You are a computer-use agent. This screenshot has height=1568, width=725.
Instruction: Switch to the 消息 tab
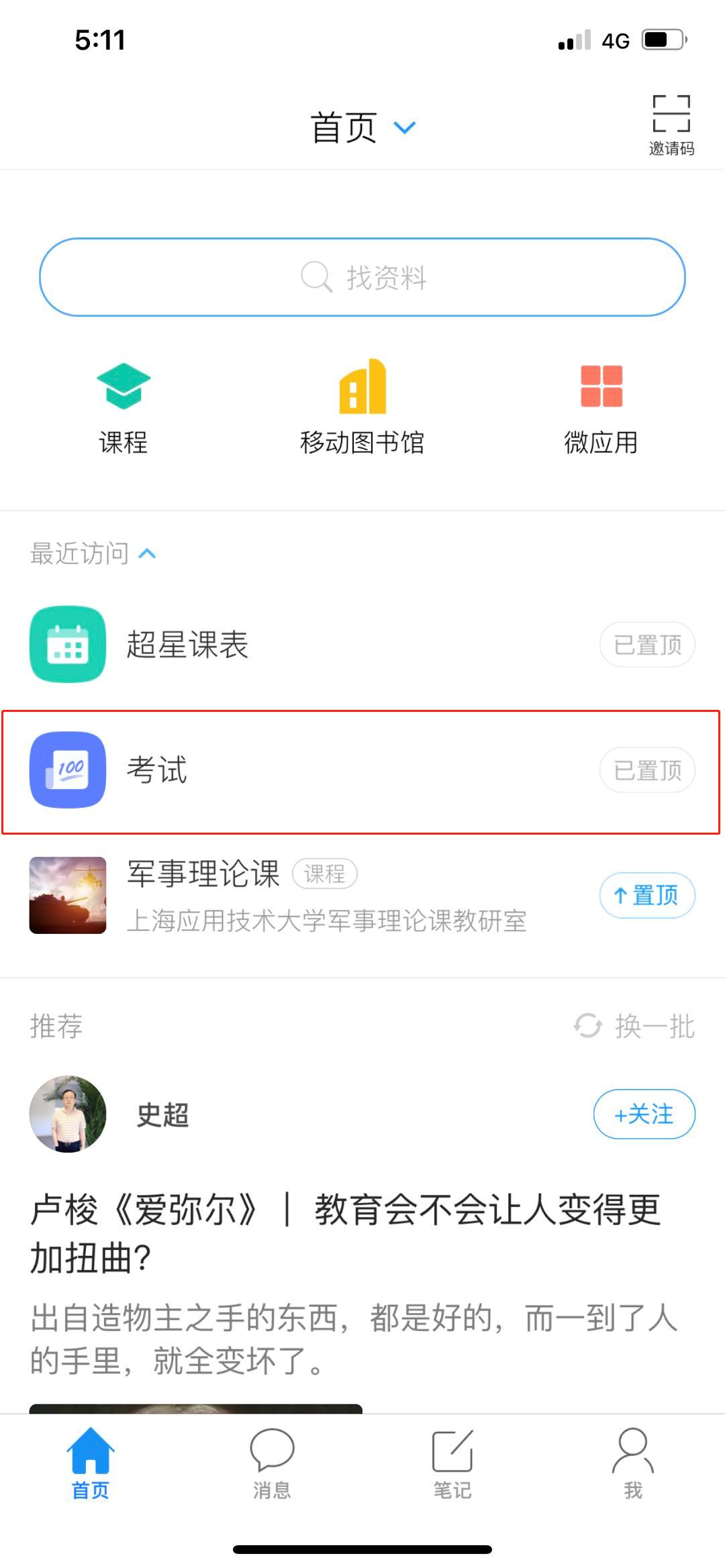click(272, 1463)
